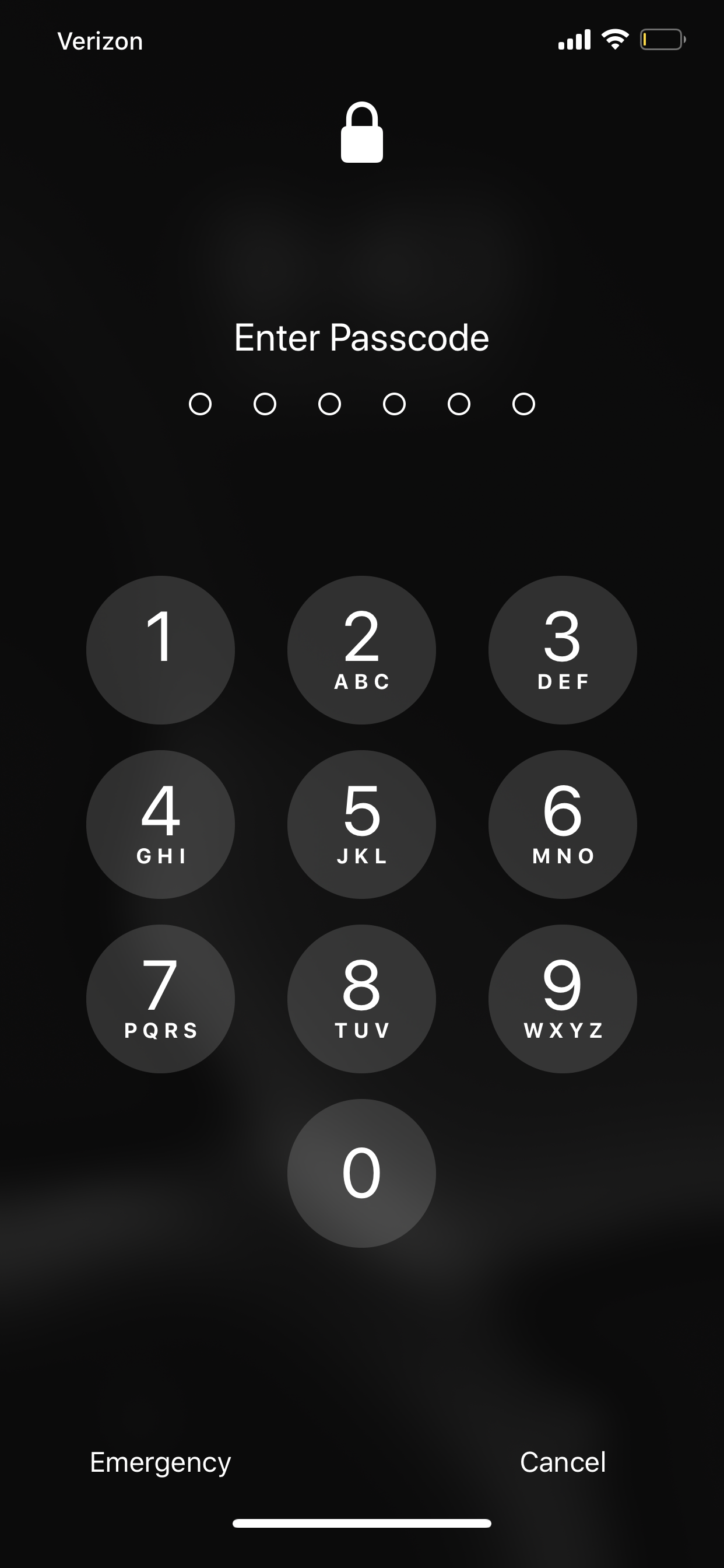This screenshot has height=1568, width=724.
Task: Tap the 5 JKL key
Action: pyautogui.click(x=361, y=824)
